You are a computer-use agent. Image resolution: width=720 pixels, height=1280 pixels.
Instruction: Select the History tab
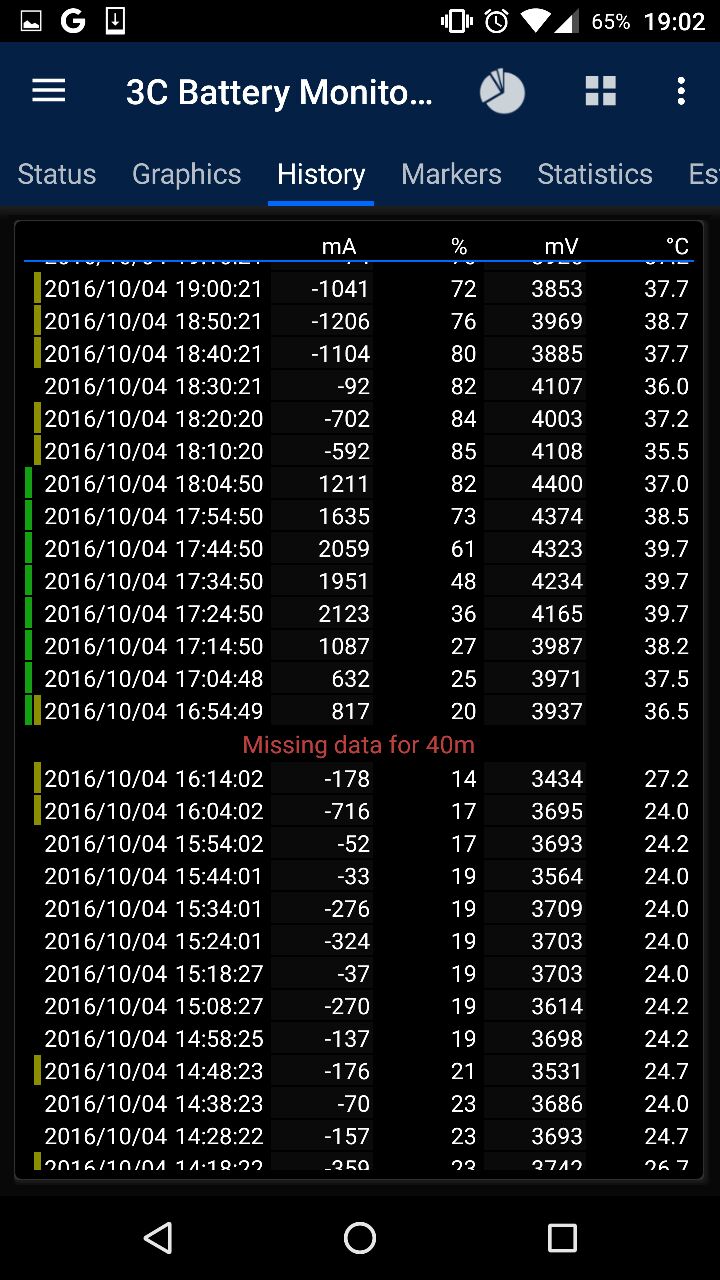[x=321, y=174]
